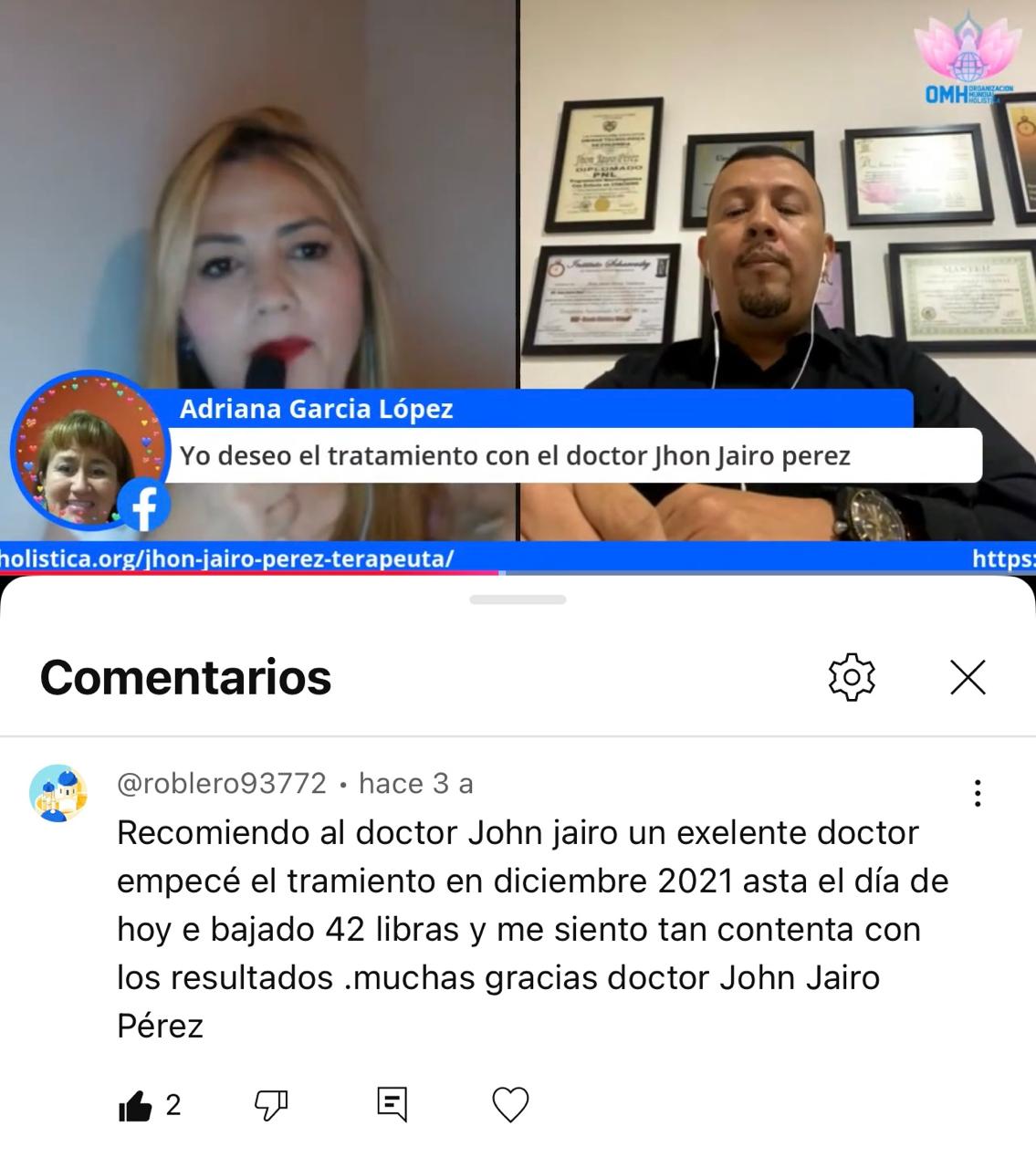
Task: Like the comment from @roblero93772
Action: coord(136,1106)
